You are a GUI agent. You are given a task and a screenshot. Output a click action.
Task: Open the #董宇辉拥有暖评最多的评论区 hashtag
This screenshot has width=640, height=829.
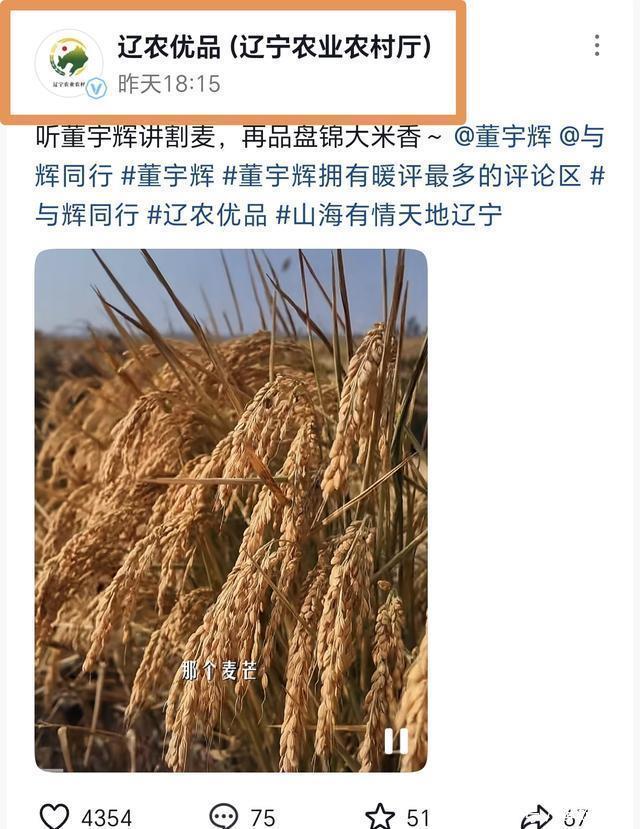pyautogui.click(x=401, y=176)
